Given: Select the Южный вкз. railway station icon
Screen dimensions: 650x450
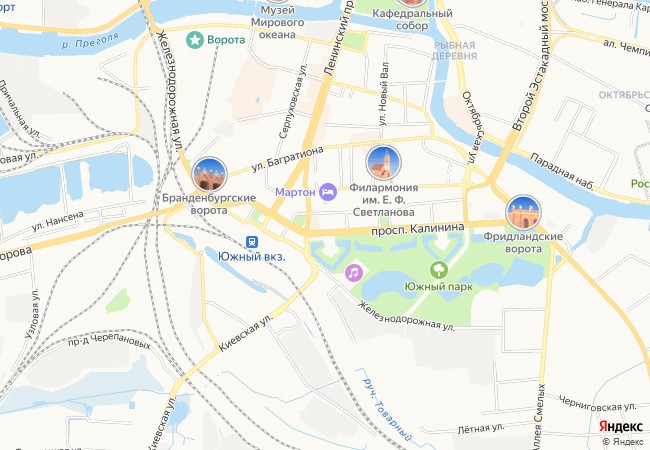Looking at the screenshot, I should (x=253, y=240).
